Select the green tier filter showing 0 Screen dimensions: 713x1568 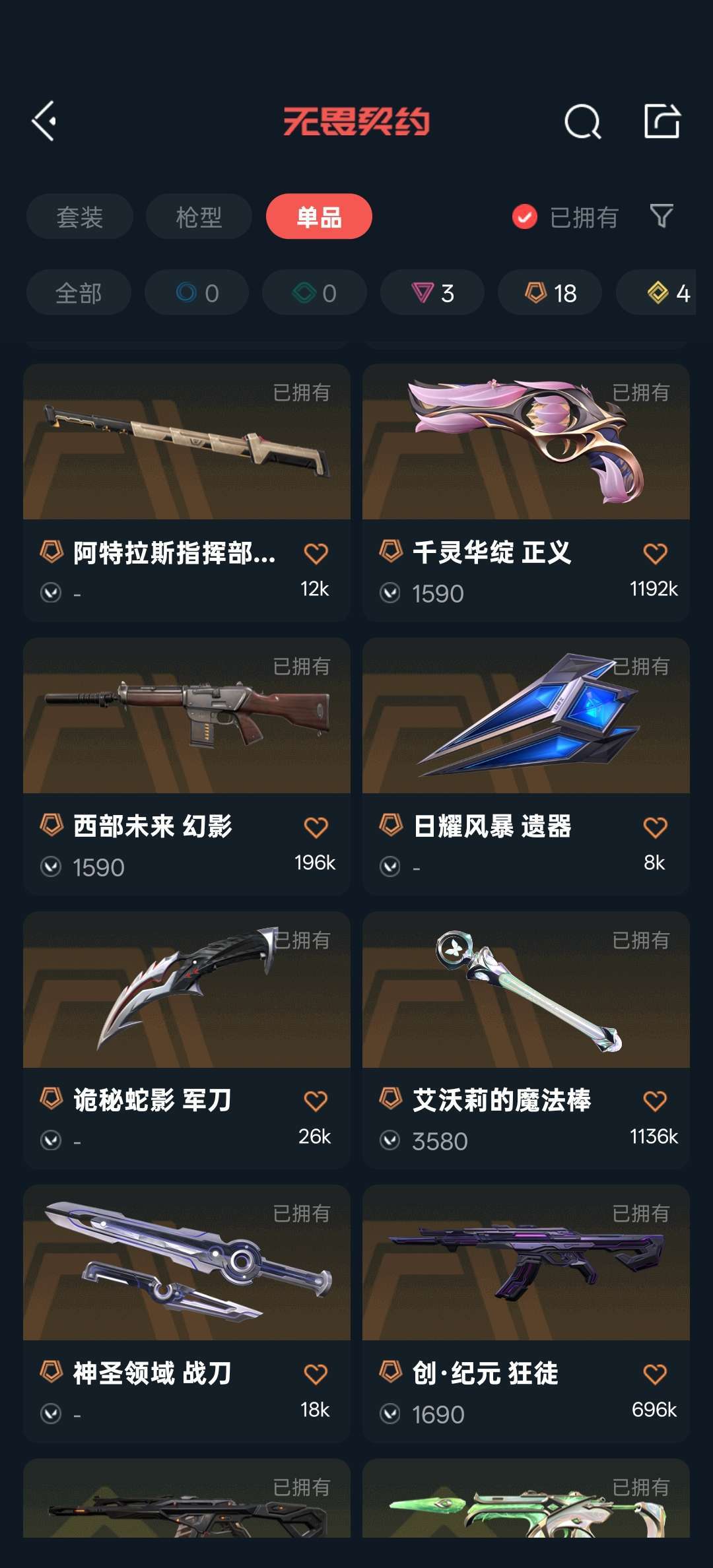313,292
